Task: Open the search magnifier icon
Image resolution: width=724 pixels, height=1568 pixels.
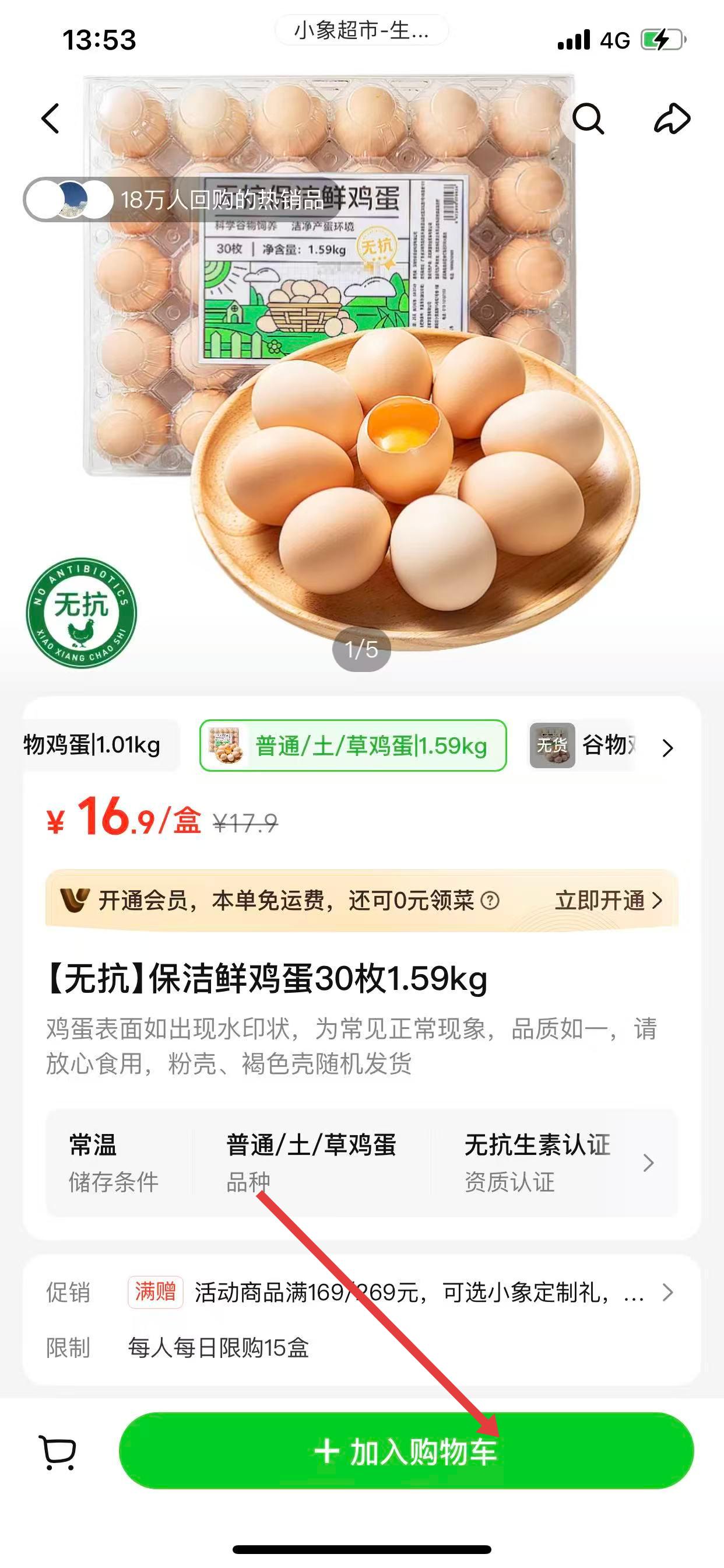Action: [x=588, y=118]
